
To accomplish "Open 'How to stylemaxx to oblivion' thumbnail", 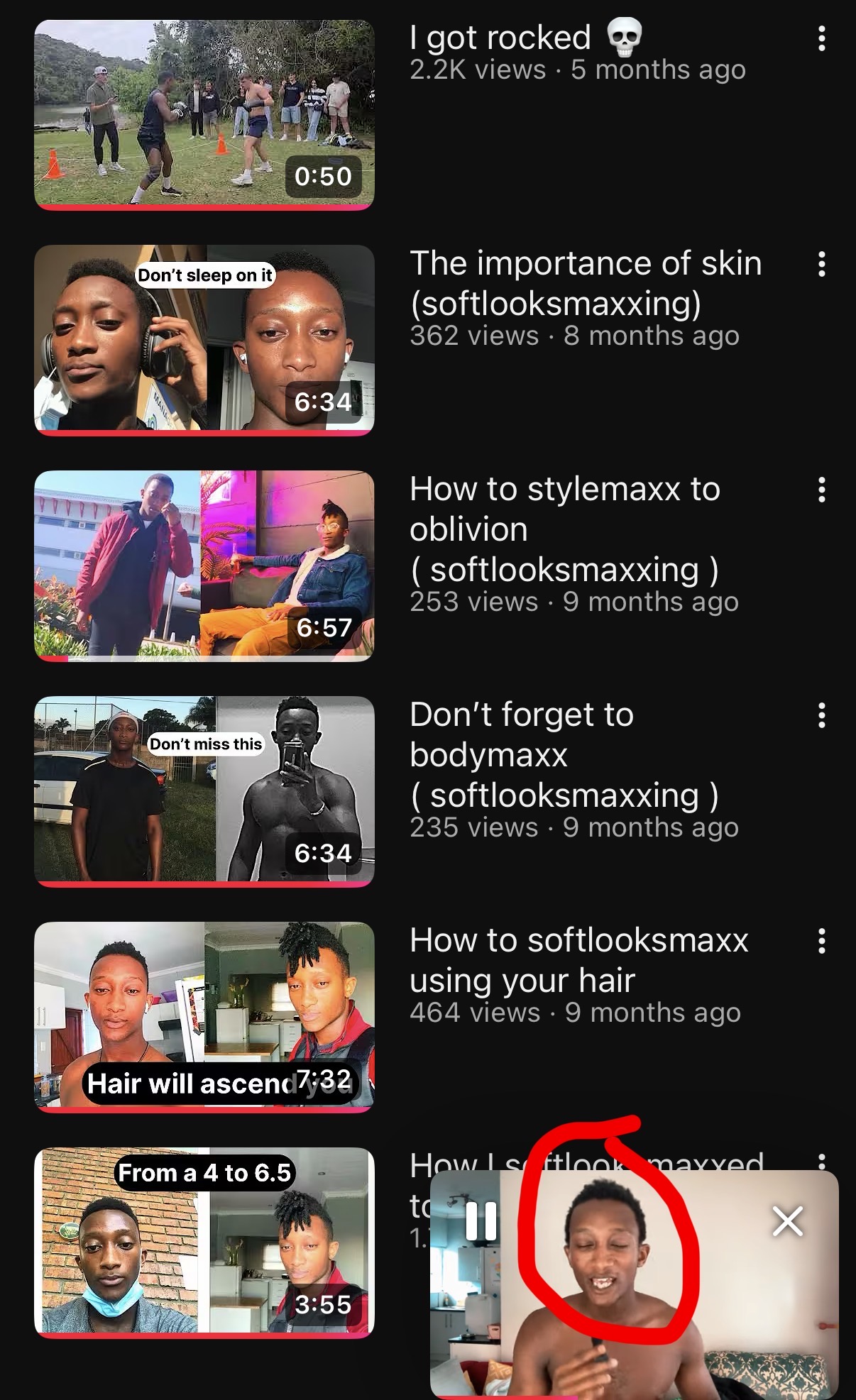I will pyautogui.click(x=204, y=566).
